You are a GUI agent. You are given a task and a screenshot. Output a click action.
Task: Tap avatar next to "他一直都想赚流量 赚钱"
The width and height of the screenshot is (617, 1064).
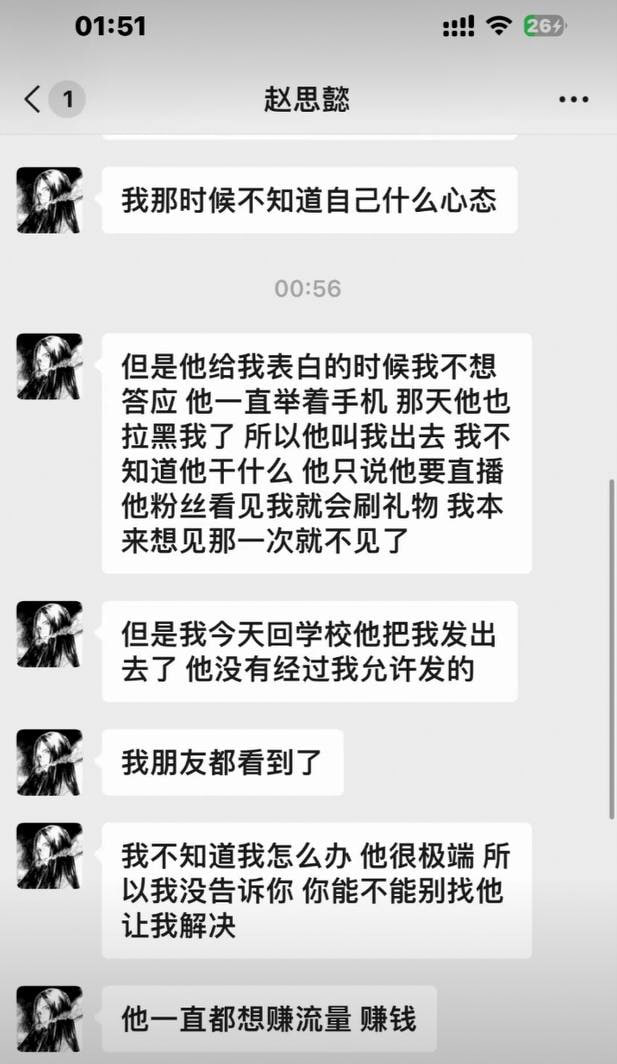click(50, 1019)
